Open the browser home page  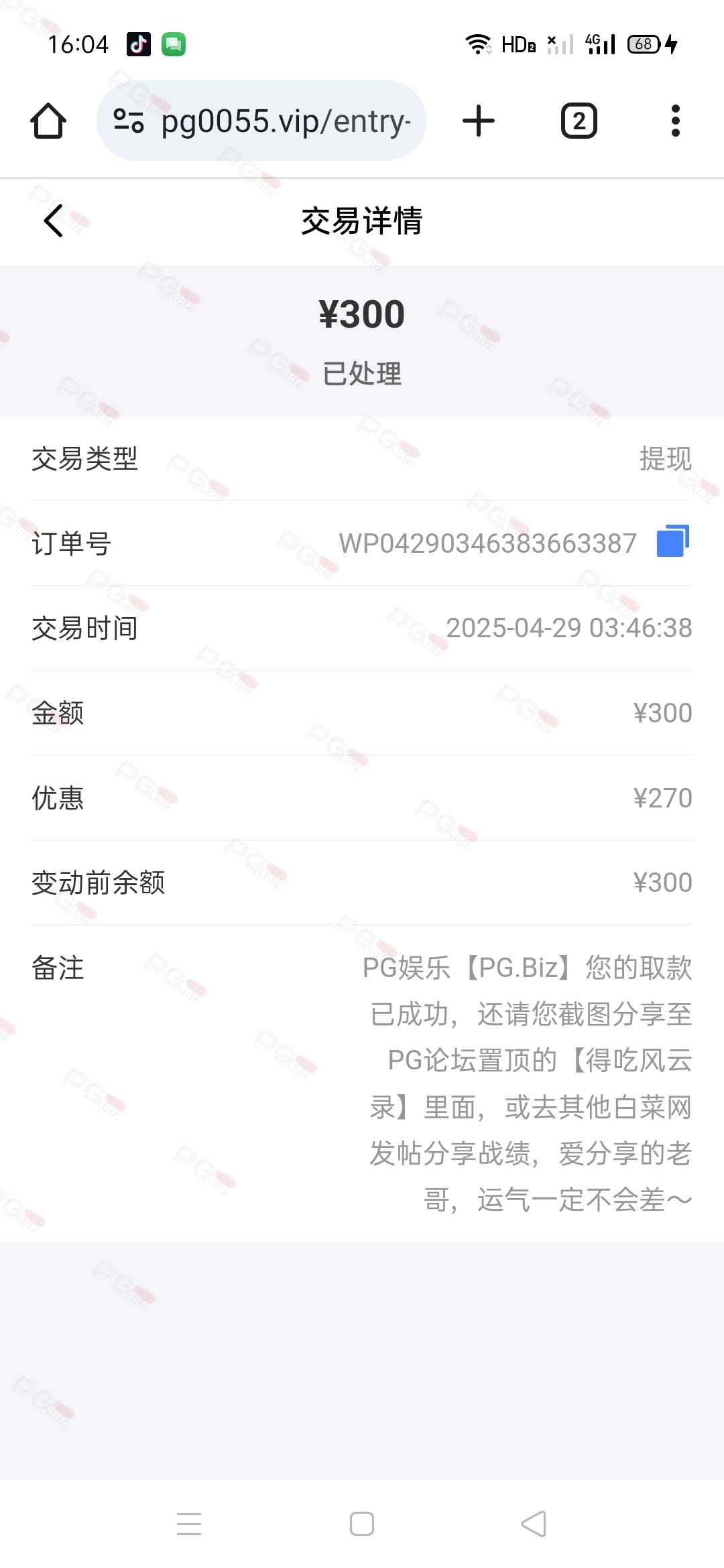[48, 121]
